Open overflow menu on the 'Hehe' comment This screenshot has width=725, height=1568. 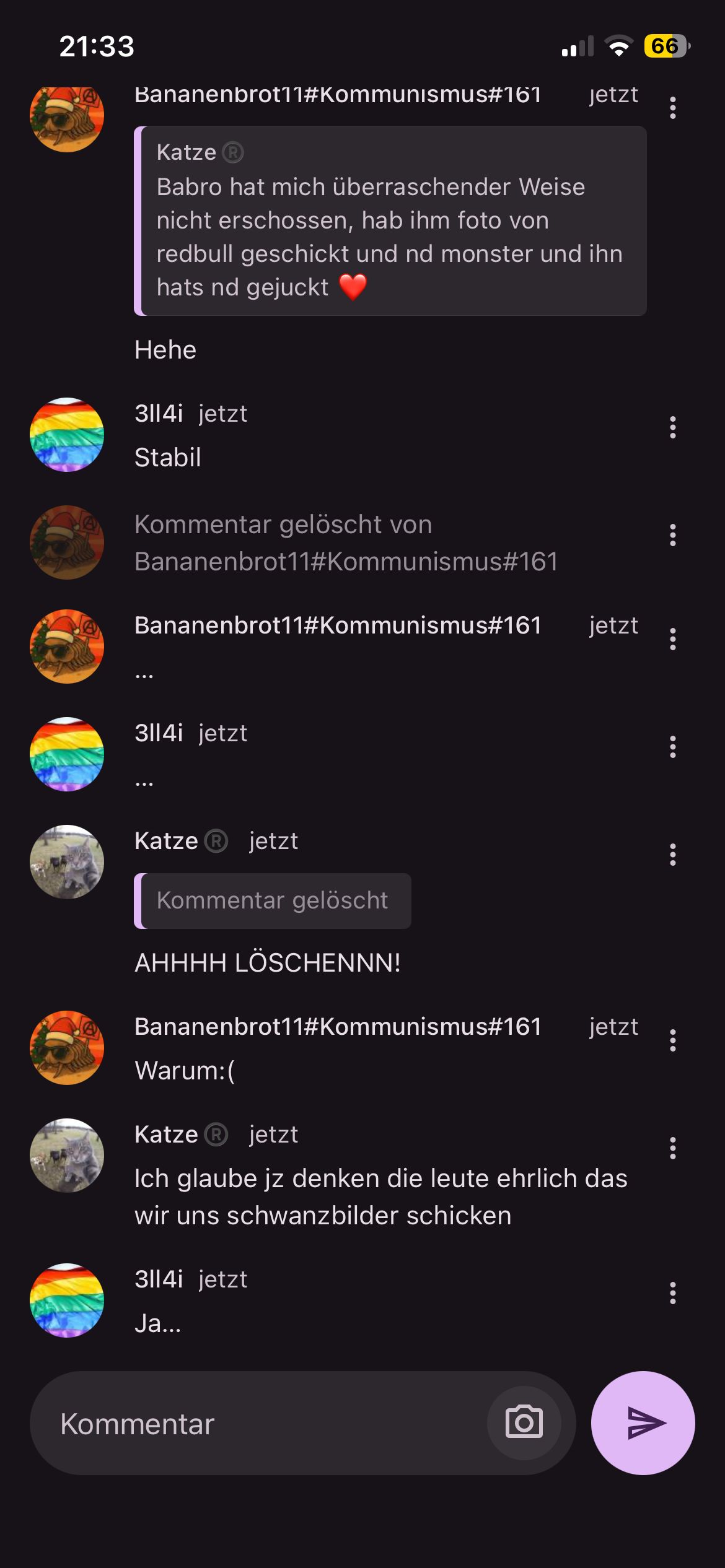coord(672,108)
